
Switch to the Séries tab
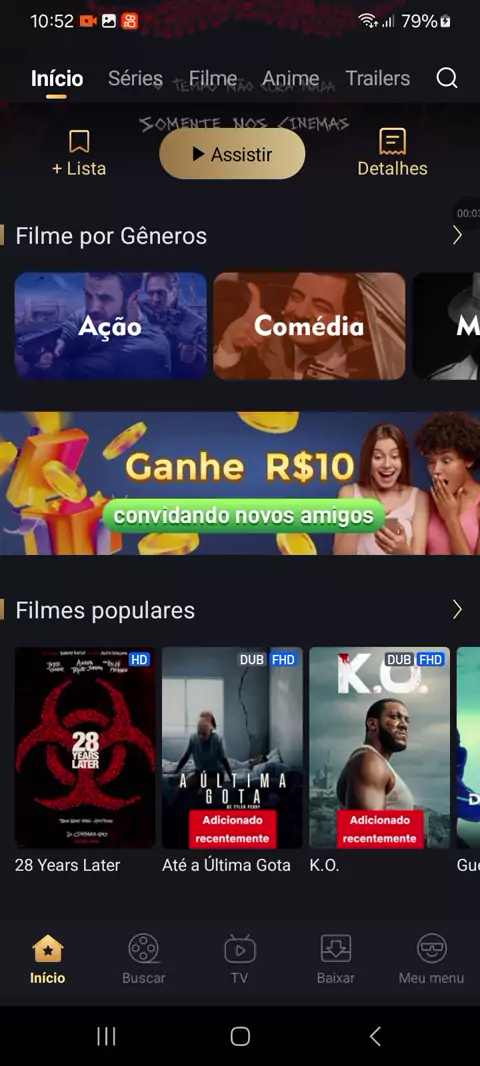pos(135,78)
